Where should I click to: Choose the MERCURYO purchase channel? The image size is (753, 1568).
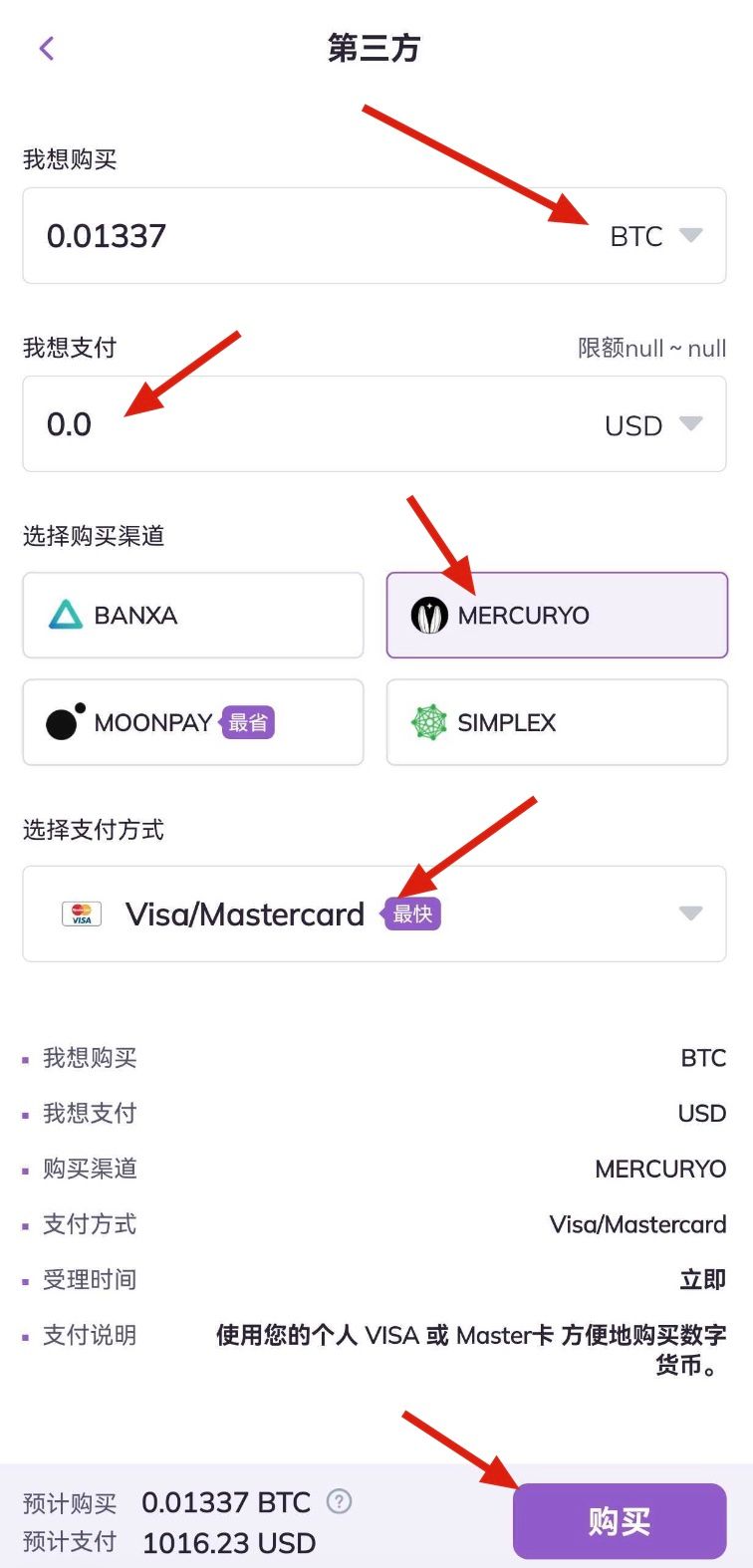557,615
